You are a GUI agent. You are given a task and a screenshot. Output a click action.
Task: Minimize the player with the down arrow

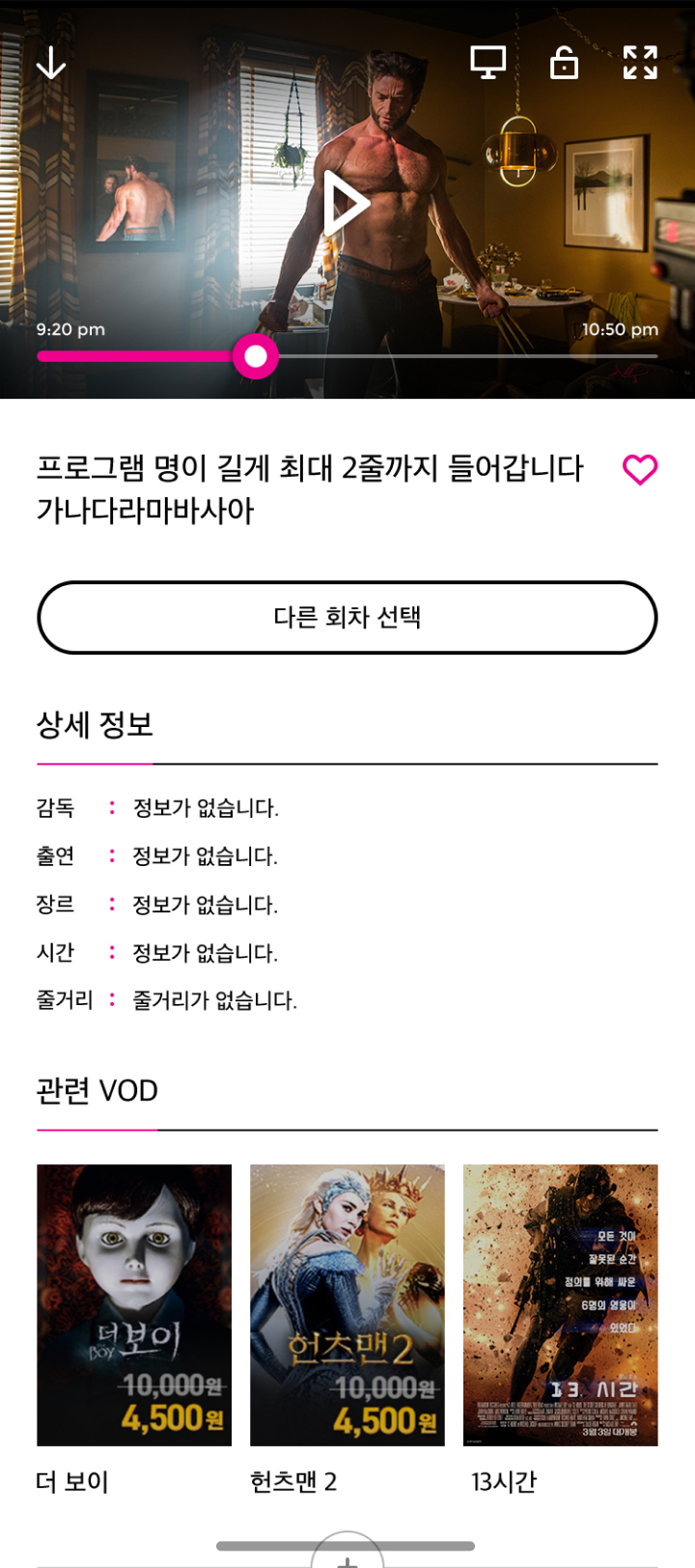click(51, 63)
